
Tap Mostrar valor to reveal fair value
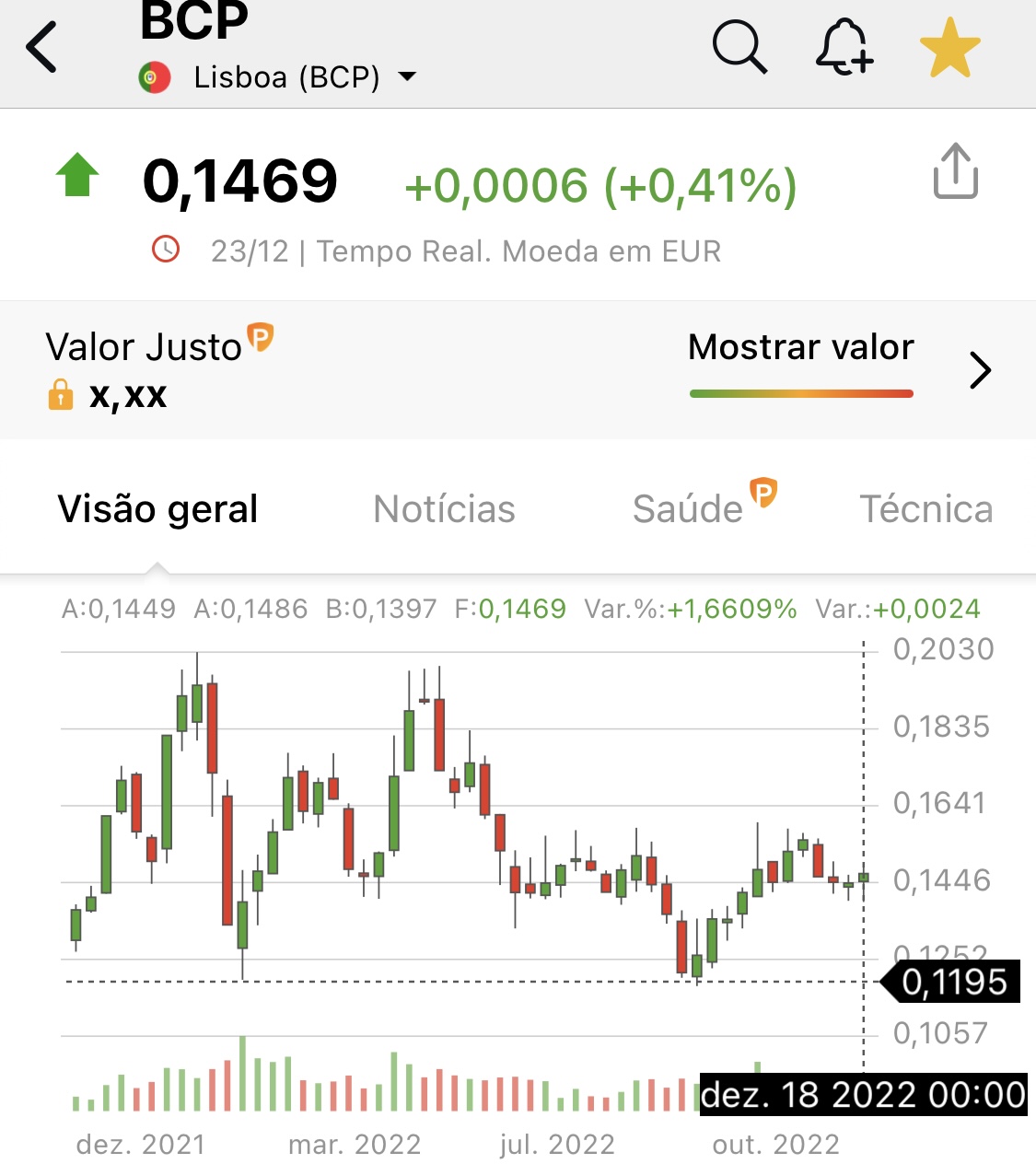pos(801,348)
